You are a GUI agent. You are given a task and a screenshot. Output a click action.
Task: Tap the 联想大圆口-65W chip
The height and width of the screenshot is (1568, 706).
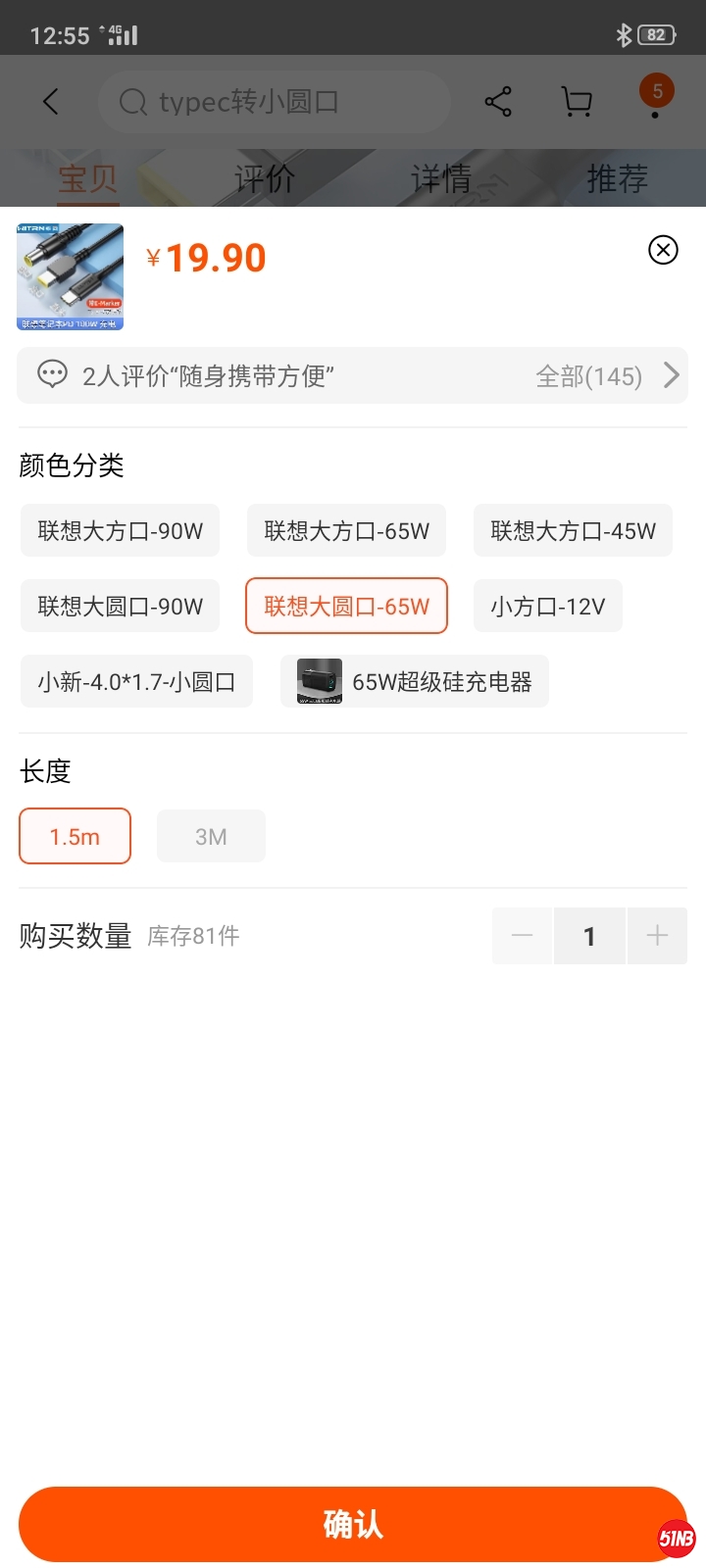pos(346,607)
